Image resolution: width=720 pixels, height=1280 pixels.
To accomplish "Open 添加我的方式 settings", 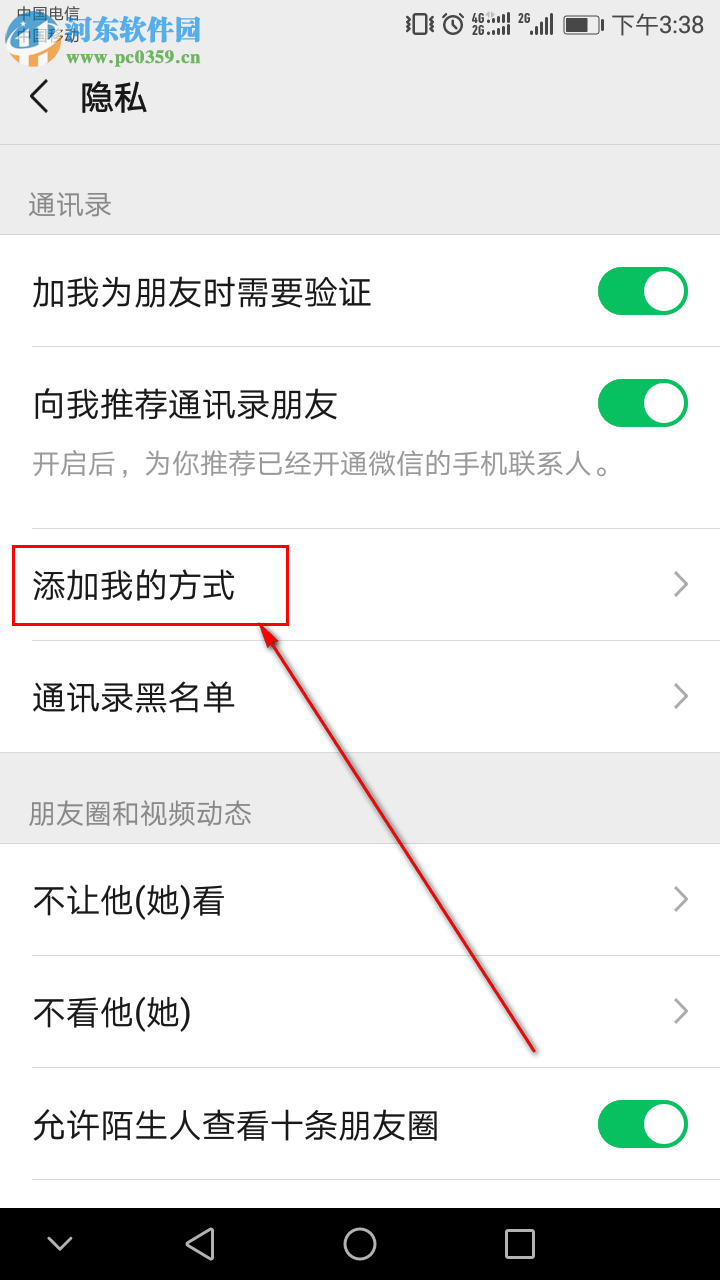I will click(x=360, y=585).
